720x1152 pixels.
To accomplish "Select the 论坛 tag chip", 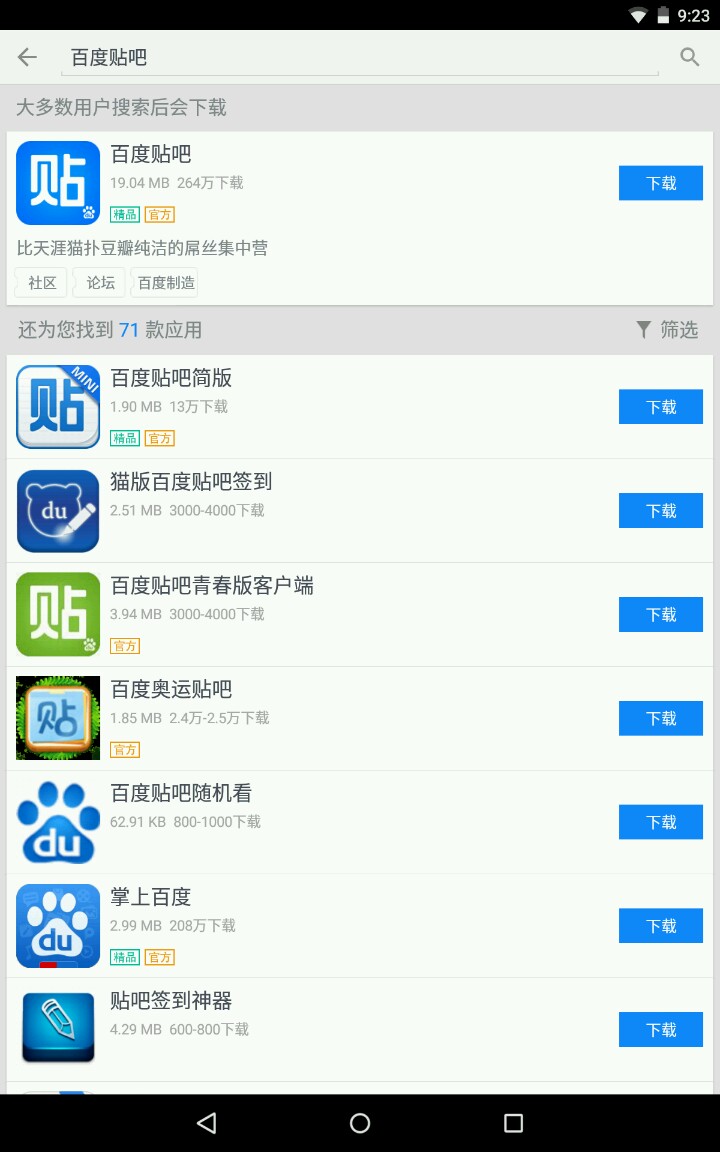I will tap(100, 283).
